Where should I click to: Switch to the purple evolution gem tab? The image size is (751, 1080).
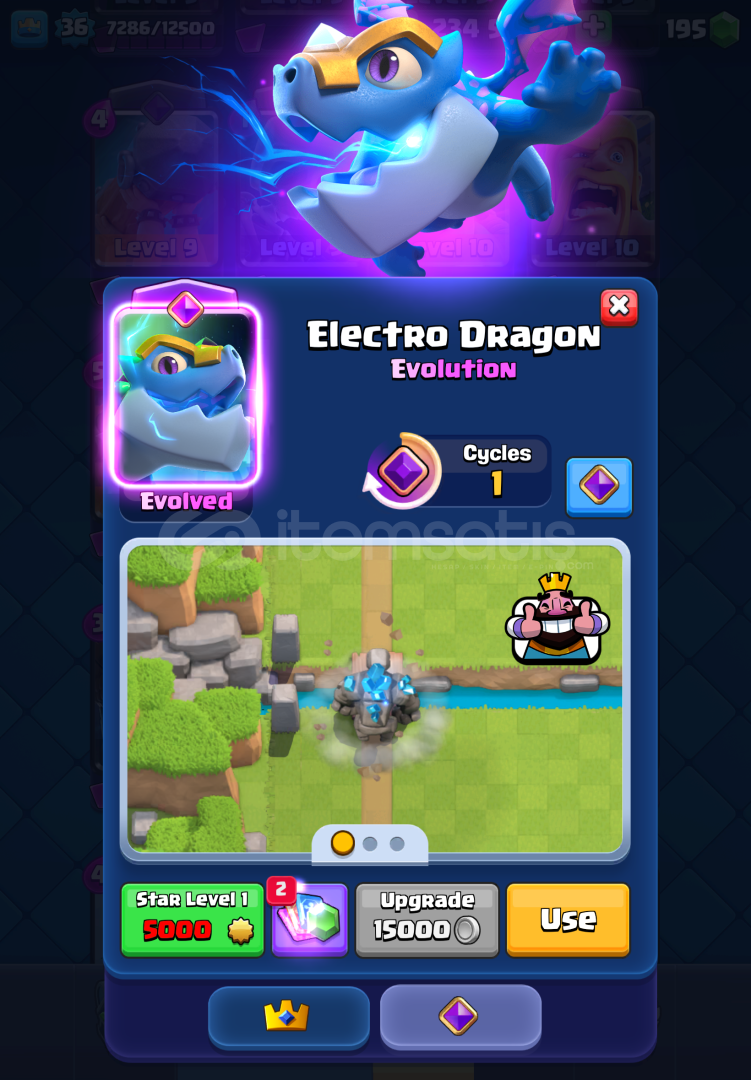click(460, 1016)
